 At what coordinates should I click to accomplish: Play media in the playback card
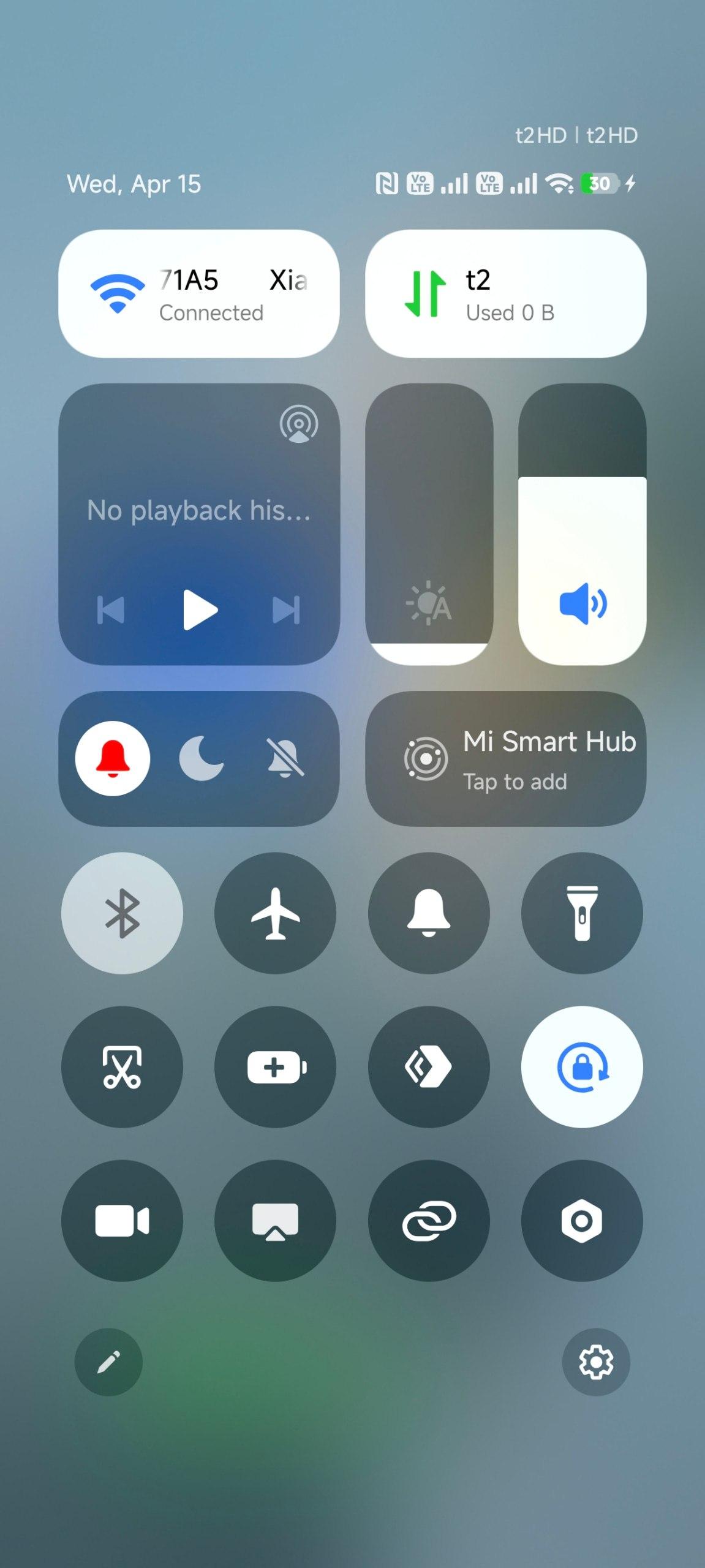[200, 609]
